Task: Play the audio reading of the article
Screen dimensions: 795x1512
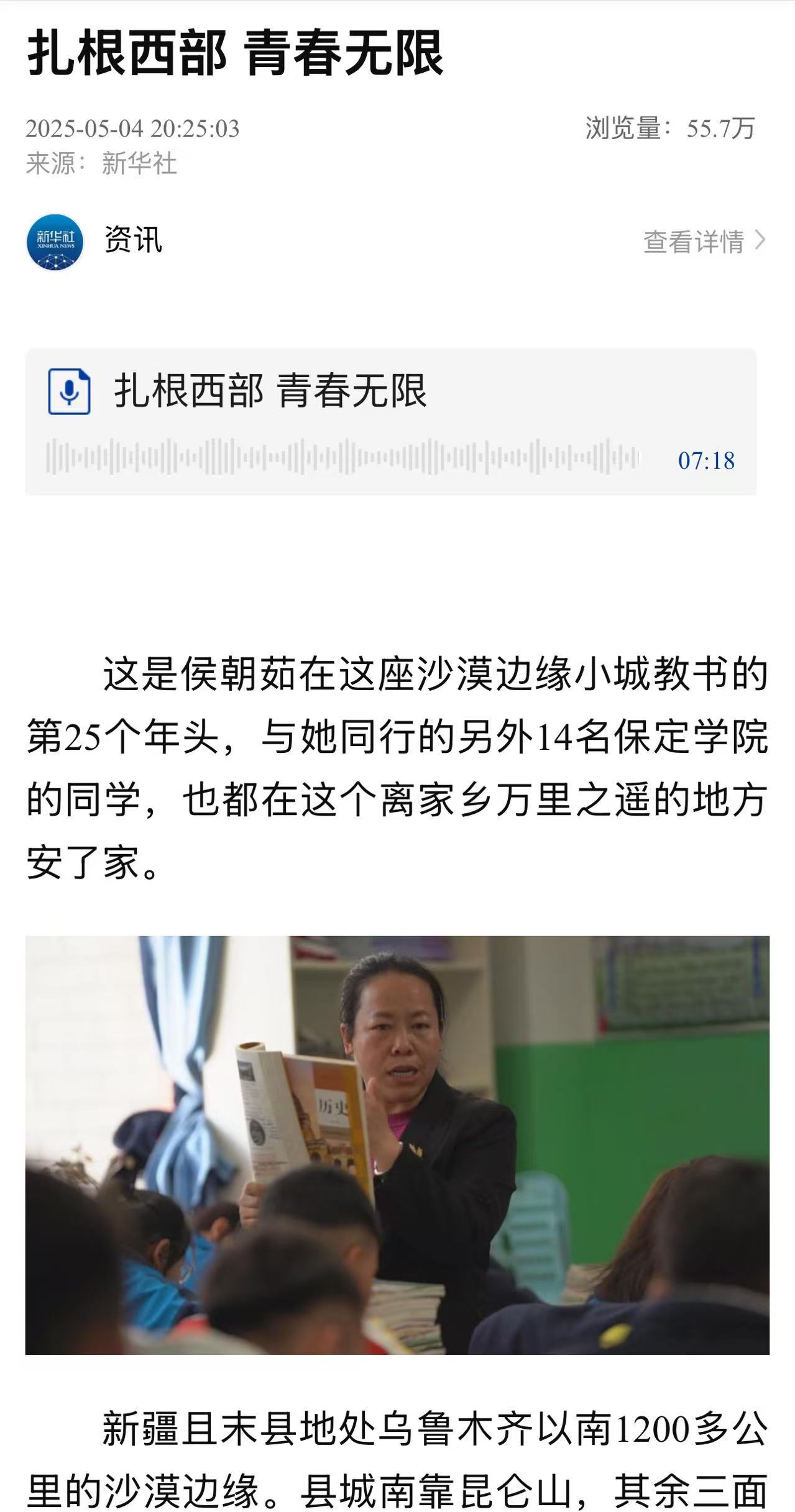Action: coord(70,391)
